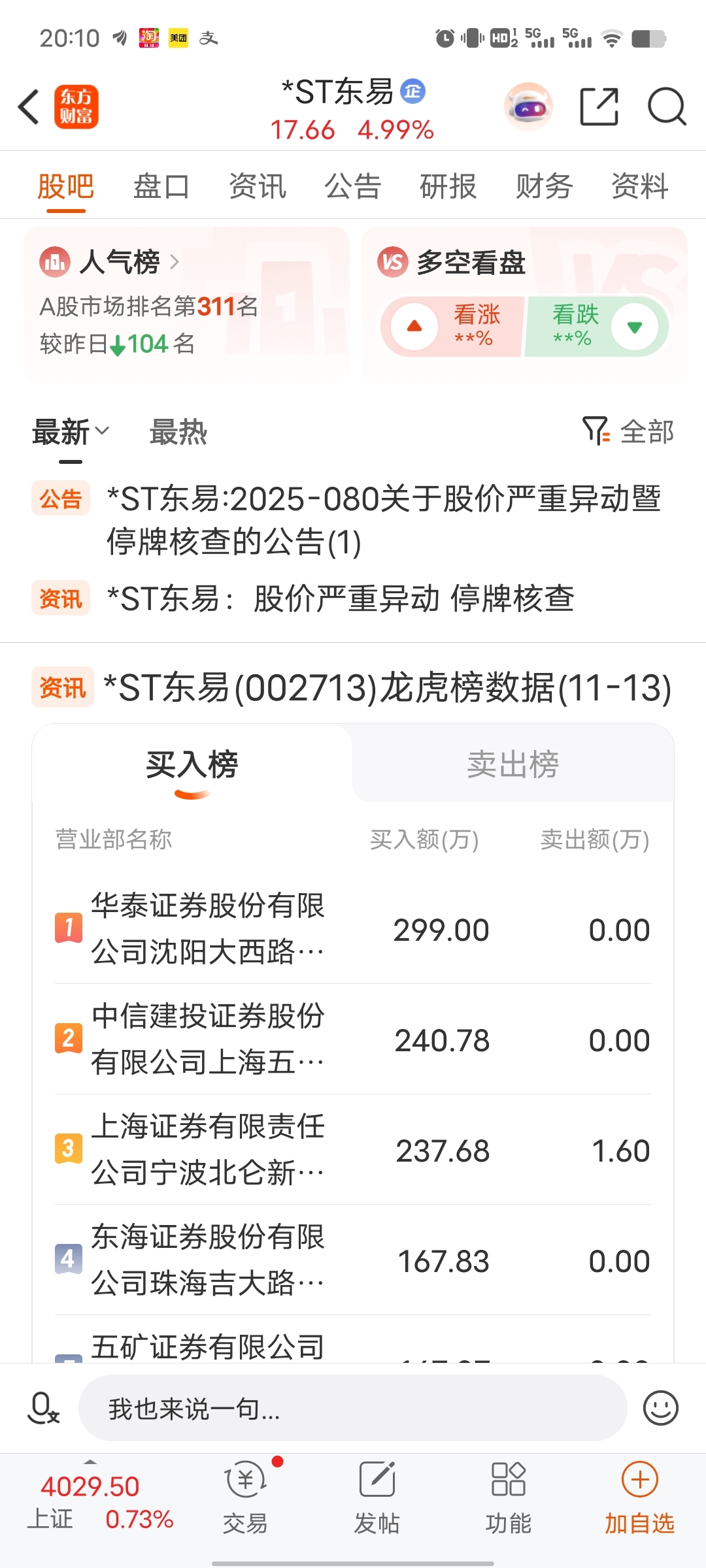Viewport: 706px width, 1568px height.
Task: Open the search magnifier
Action: [666, 106]
